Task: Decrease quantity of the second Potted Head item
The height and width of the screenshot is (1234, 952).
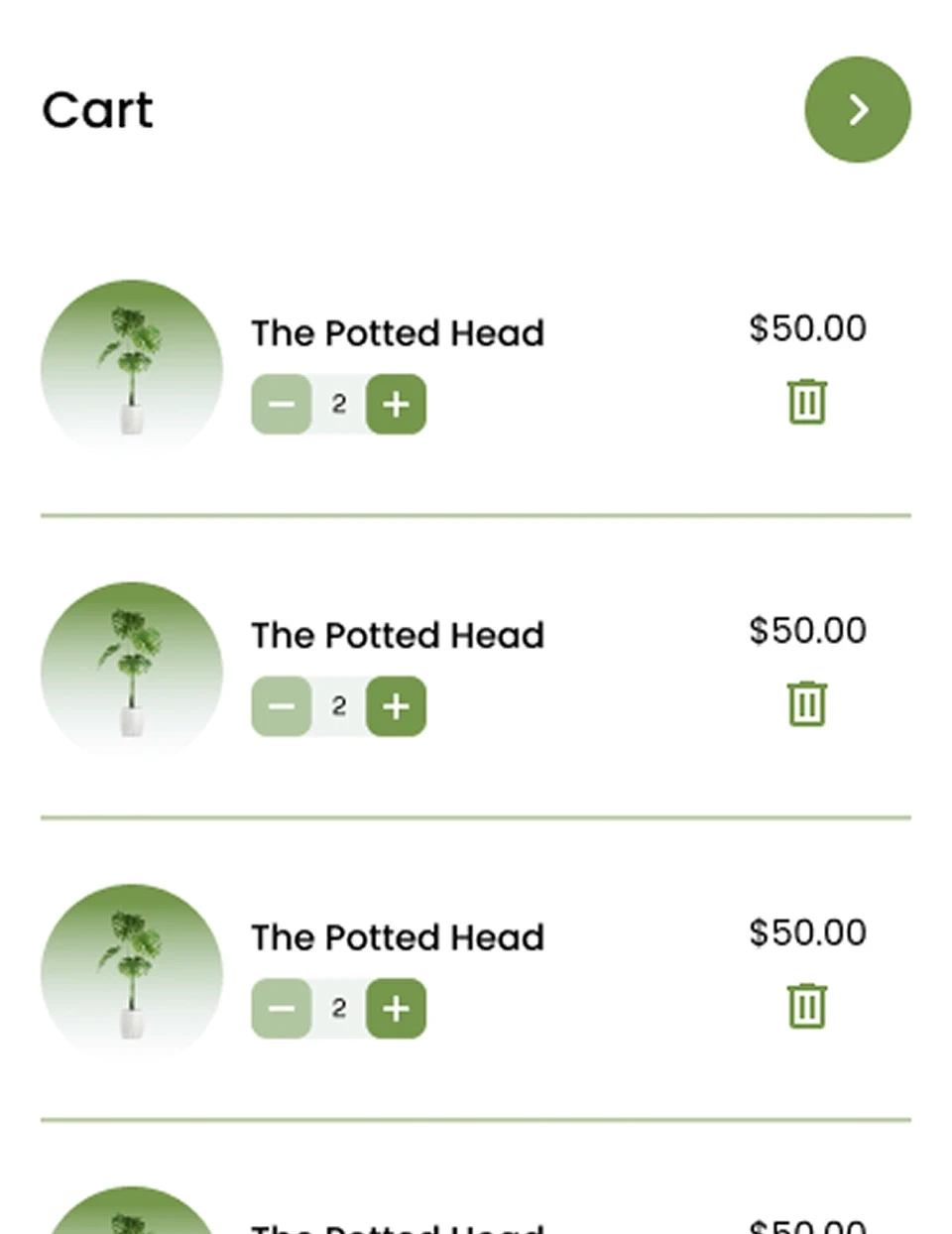Action: point(282,706)
